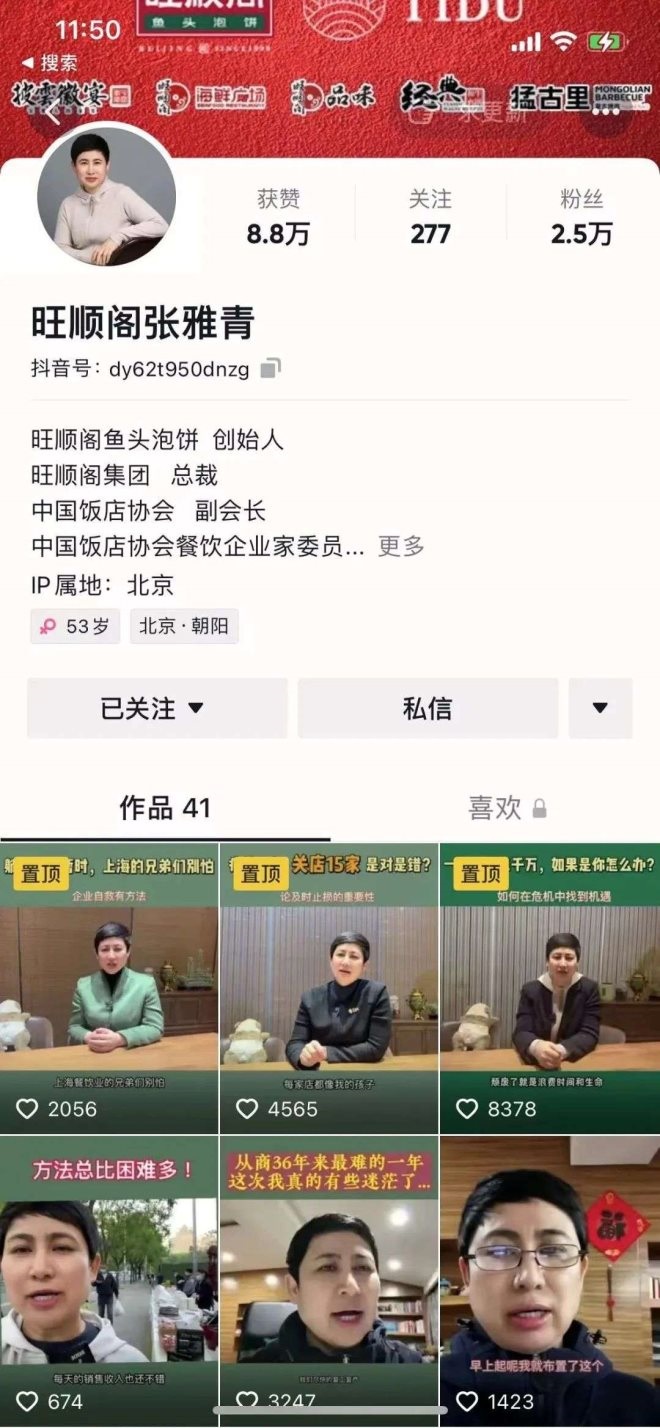Open the pinned video with 2056 likes
The image size is (660, 1428).
(x=109, y=988)
